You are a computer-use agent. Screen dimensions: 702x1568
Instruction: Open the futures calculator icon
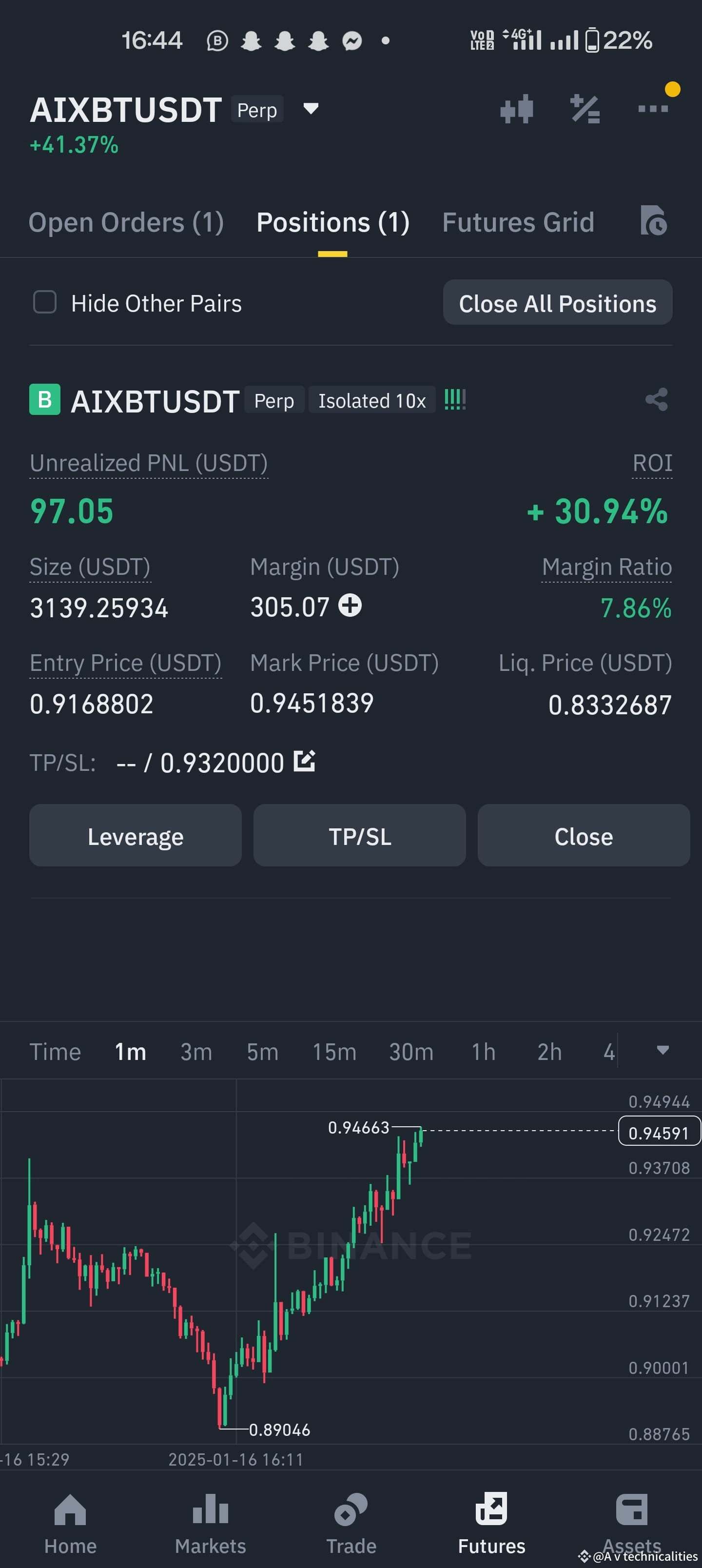click(x=585, y=110)
